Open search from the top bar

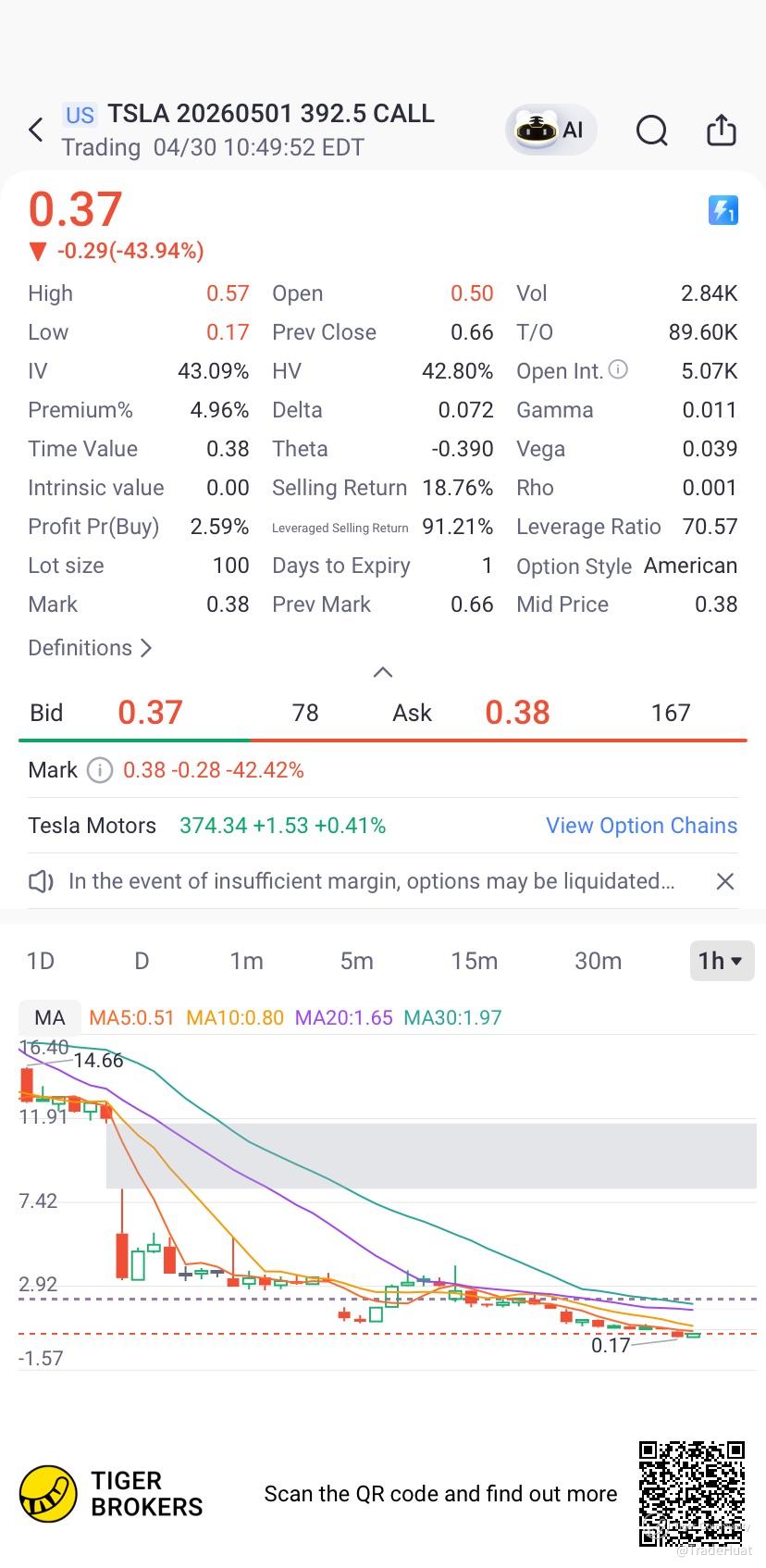pyautogui.click(x=652, y=131)
